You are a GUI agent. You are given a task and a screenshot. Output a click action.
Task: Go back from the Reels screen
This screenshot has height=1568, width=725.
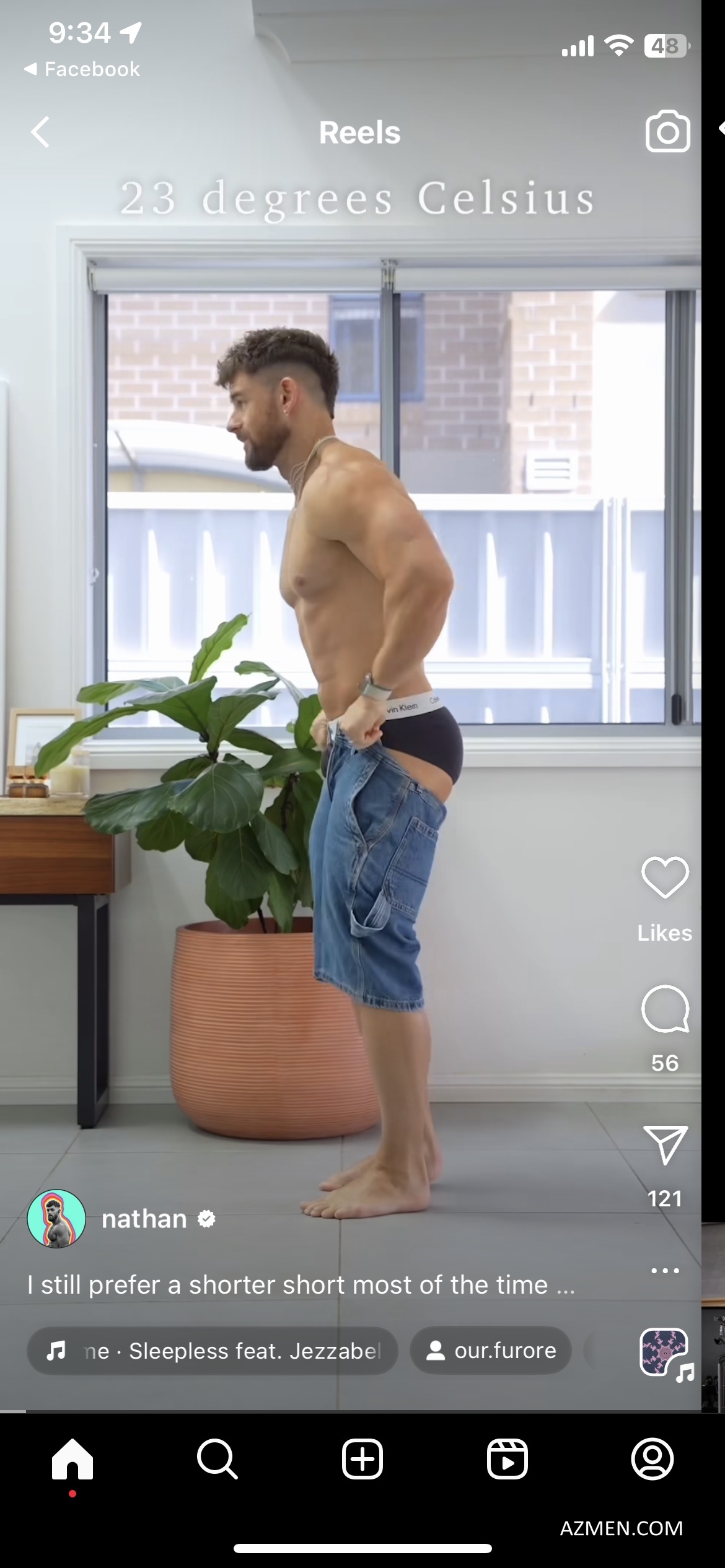point(41,132)
